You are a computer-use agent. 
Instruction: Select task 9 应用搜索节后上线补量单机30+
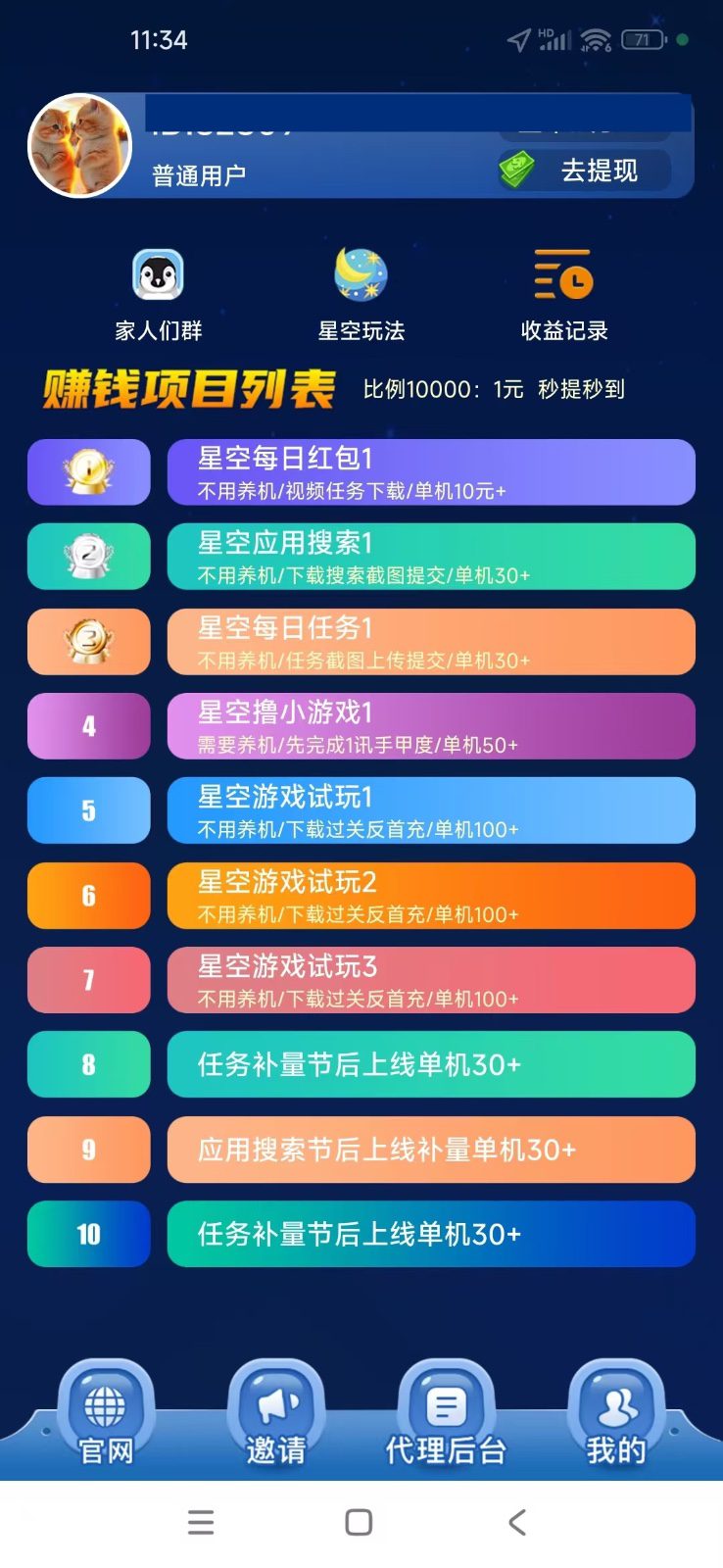pyautogui.click(x=431, y=1150)
